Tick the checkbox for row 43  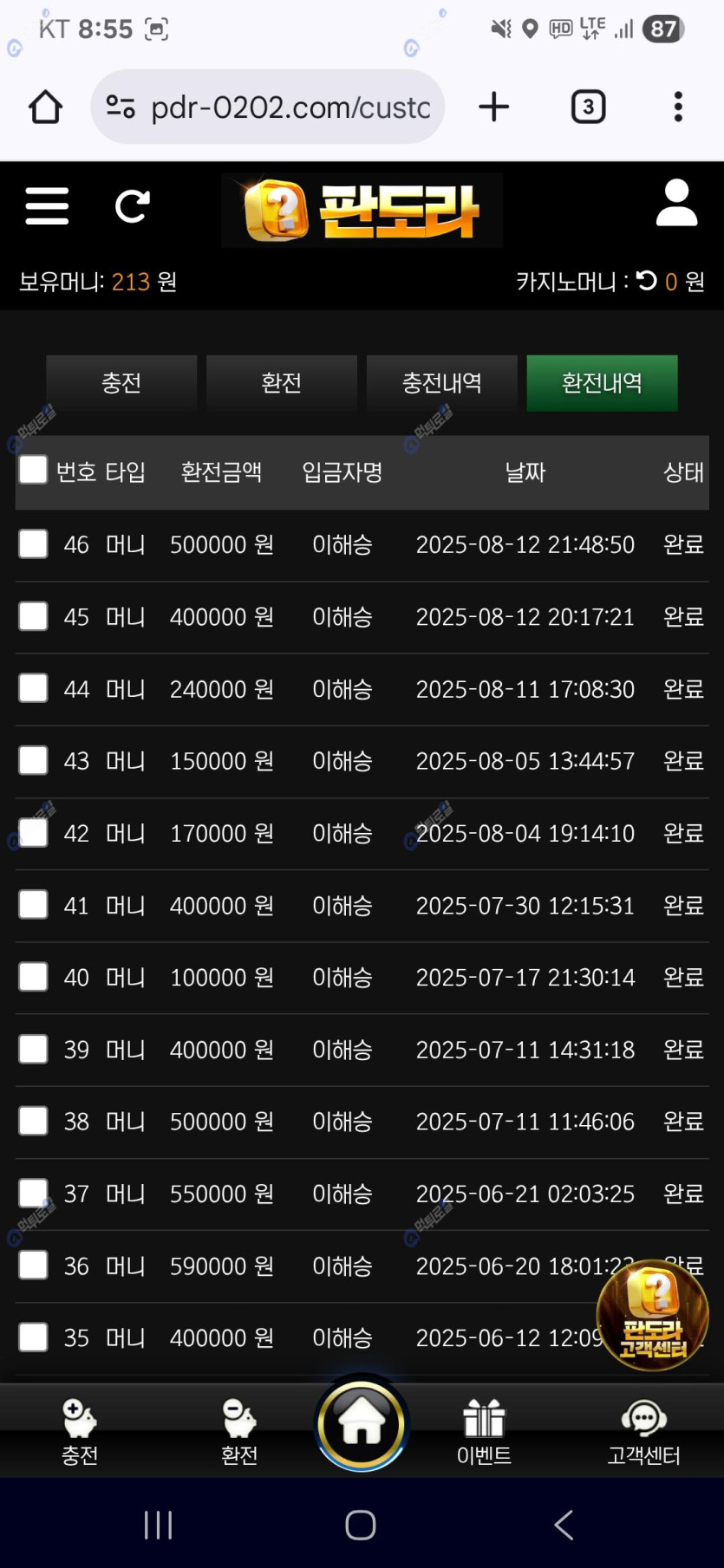[x=33, y=760]
